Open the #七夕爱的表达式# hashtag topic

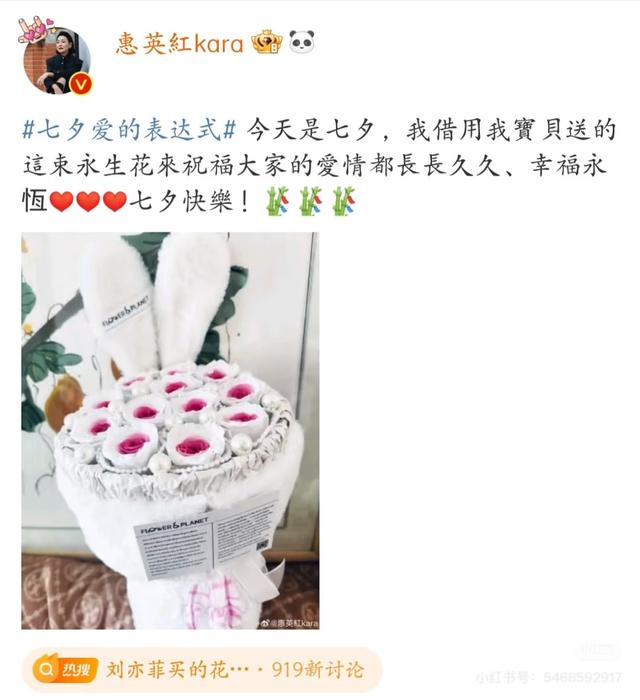click(130, 130)
